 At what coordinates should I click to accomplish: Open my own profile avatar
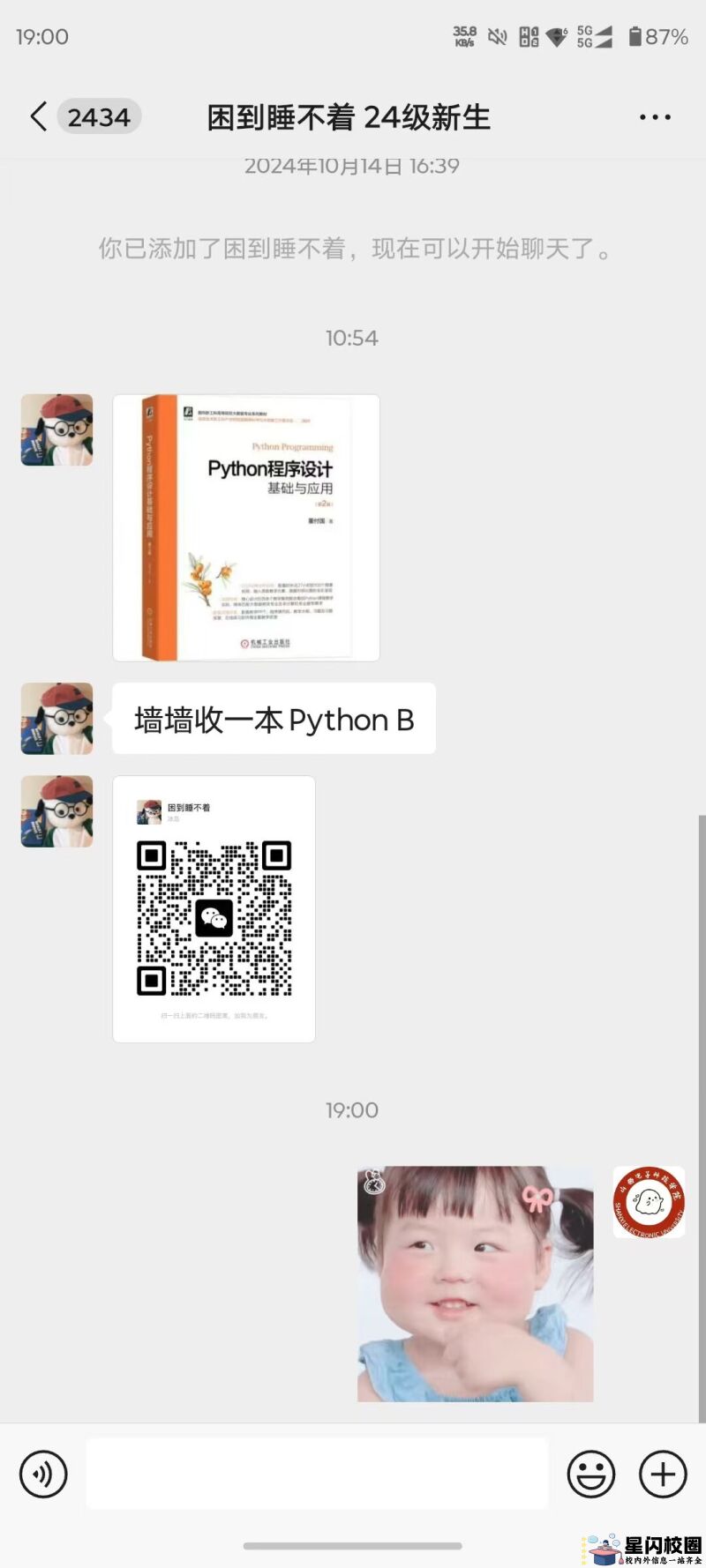[x=649, y=1201]
